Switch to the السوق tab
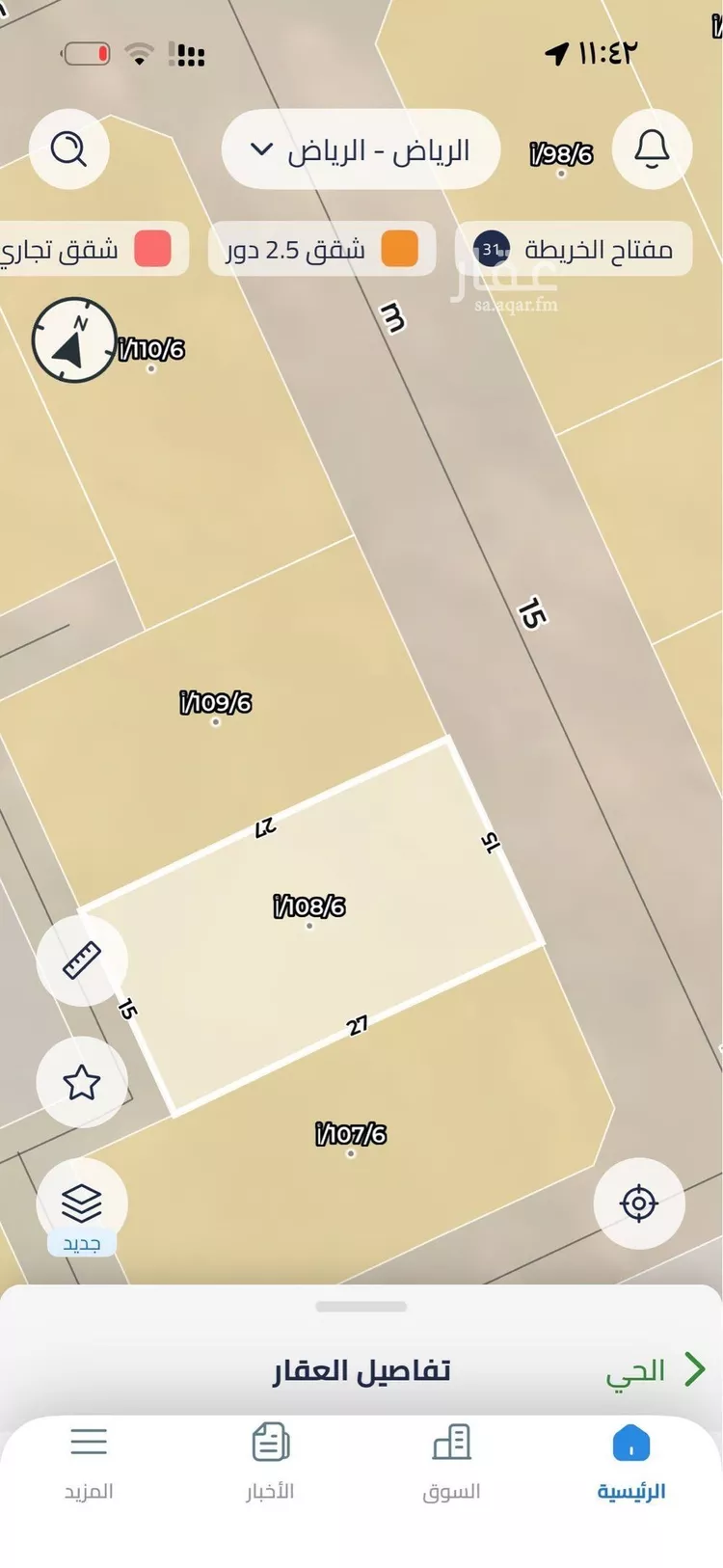The image size is (723, 1568). tap(451, 1463)
